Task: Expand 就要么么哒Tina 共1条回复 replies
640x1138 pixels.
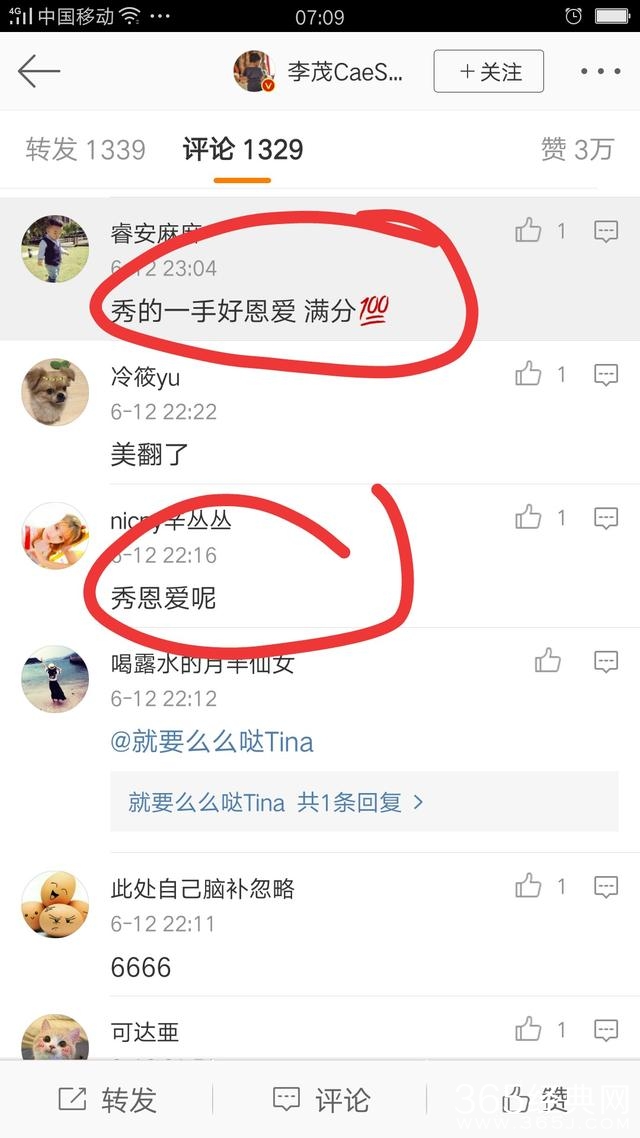Action: [276, 802]
